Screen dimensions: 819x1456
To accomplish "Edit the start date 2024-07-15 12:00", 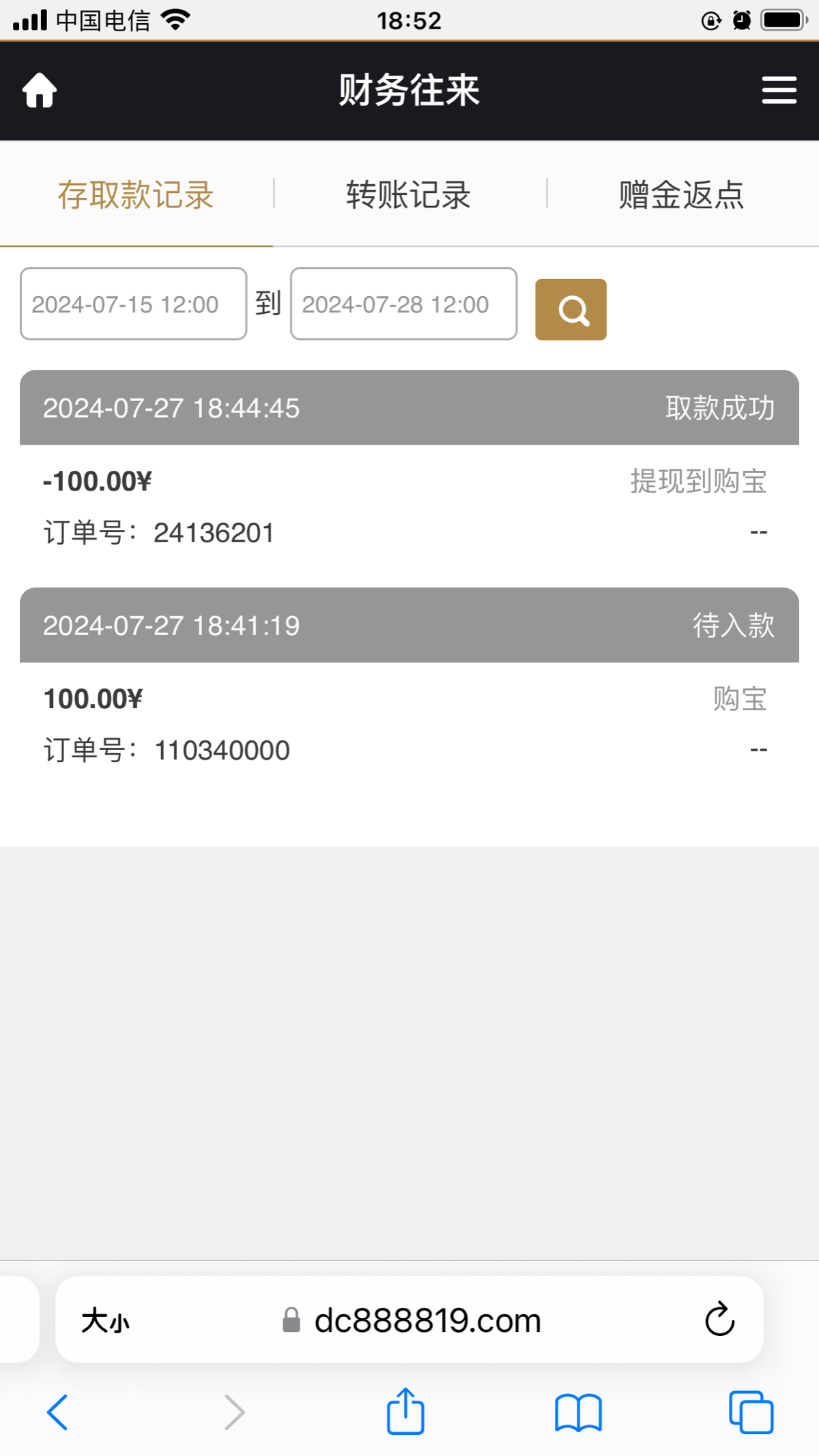I will [134, 304].
